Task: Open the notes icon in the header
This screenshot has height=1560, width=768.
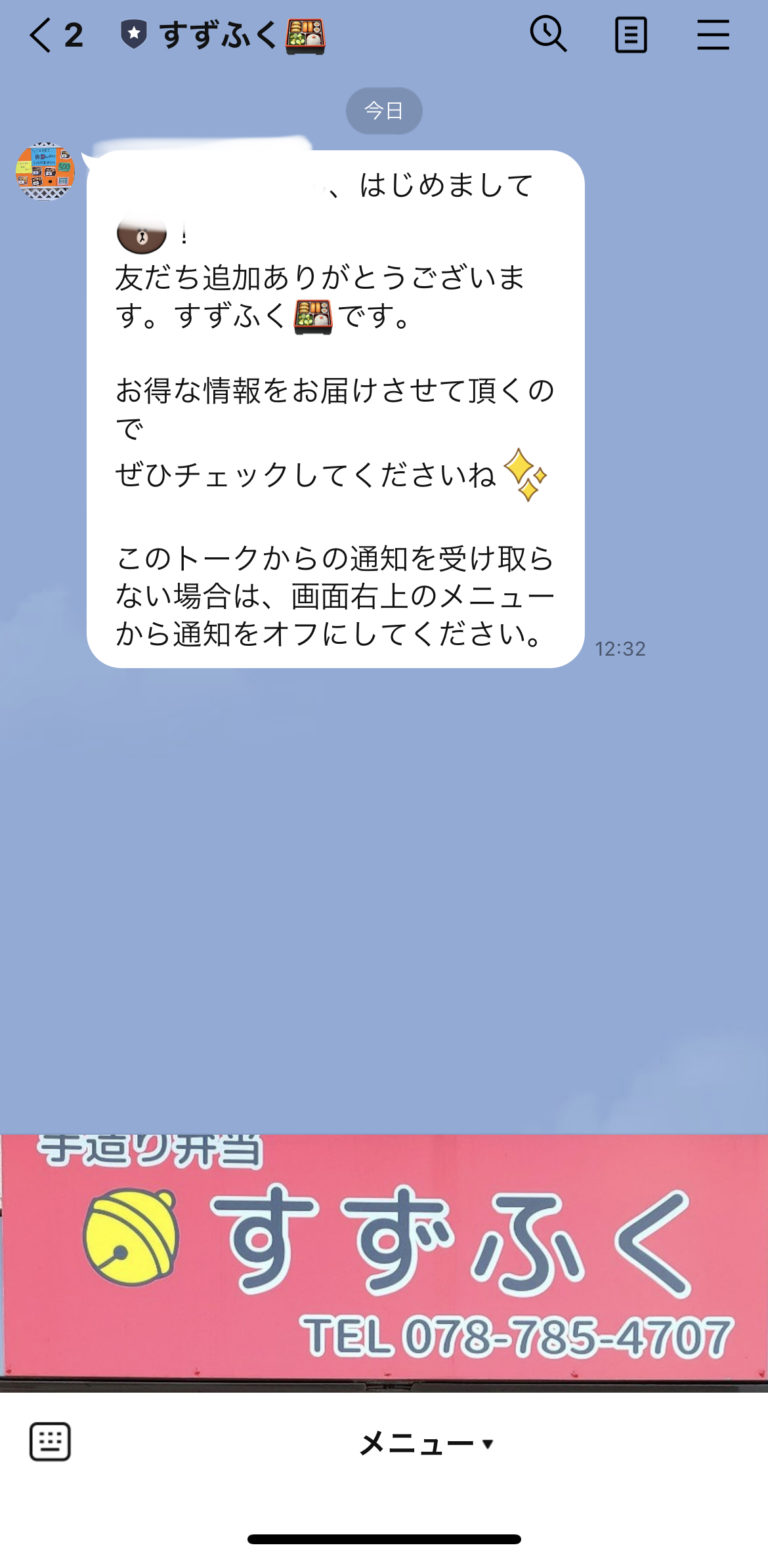Action: 630,35
